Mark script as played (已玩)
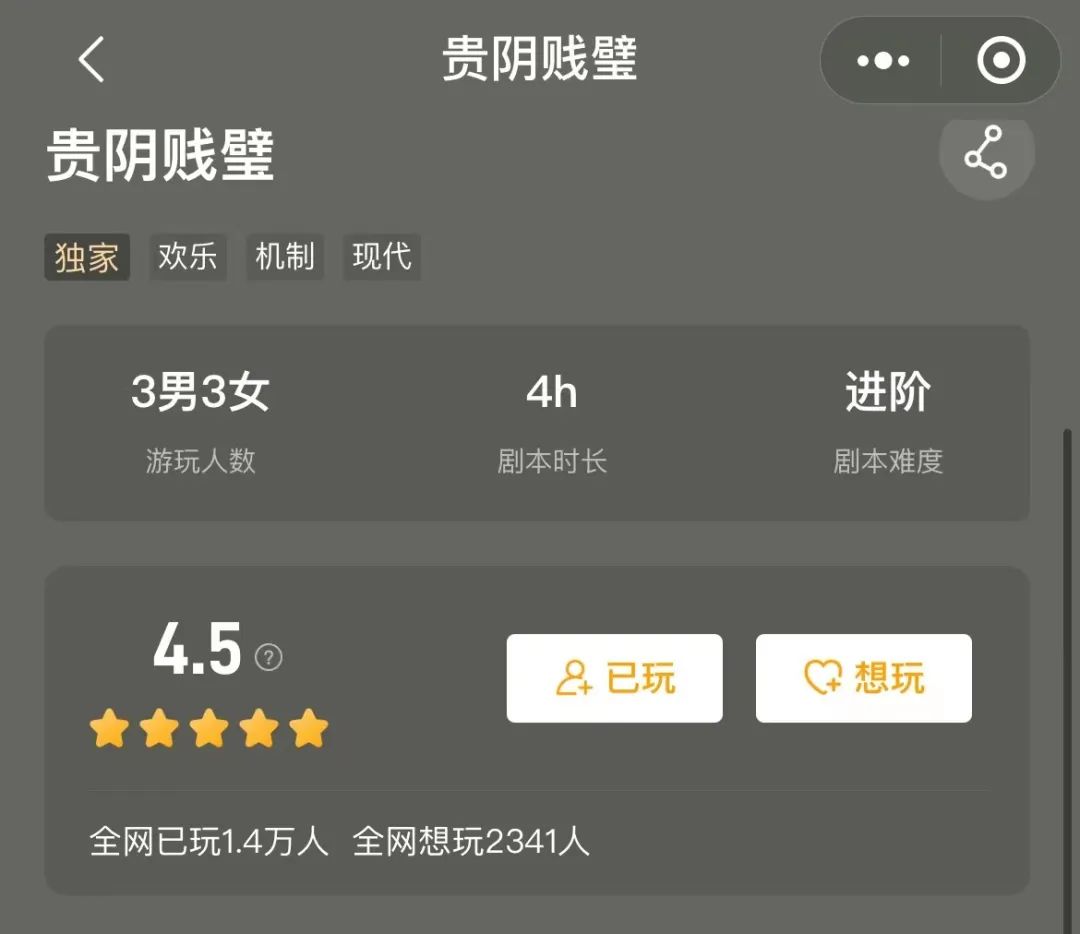Image resolution: width=1080 pixels, height=934 pixels. coord(614,678)
